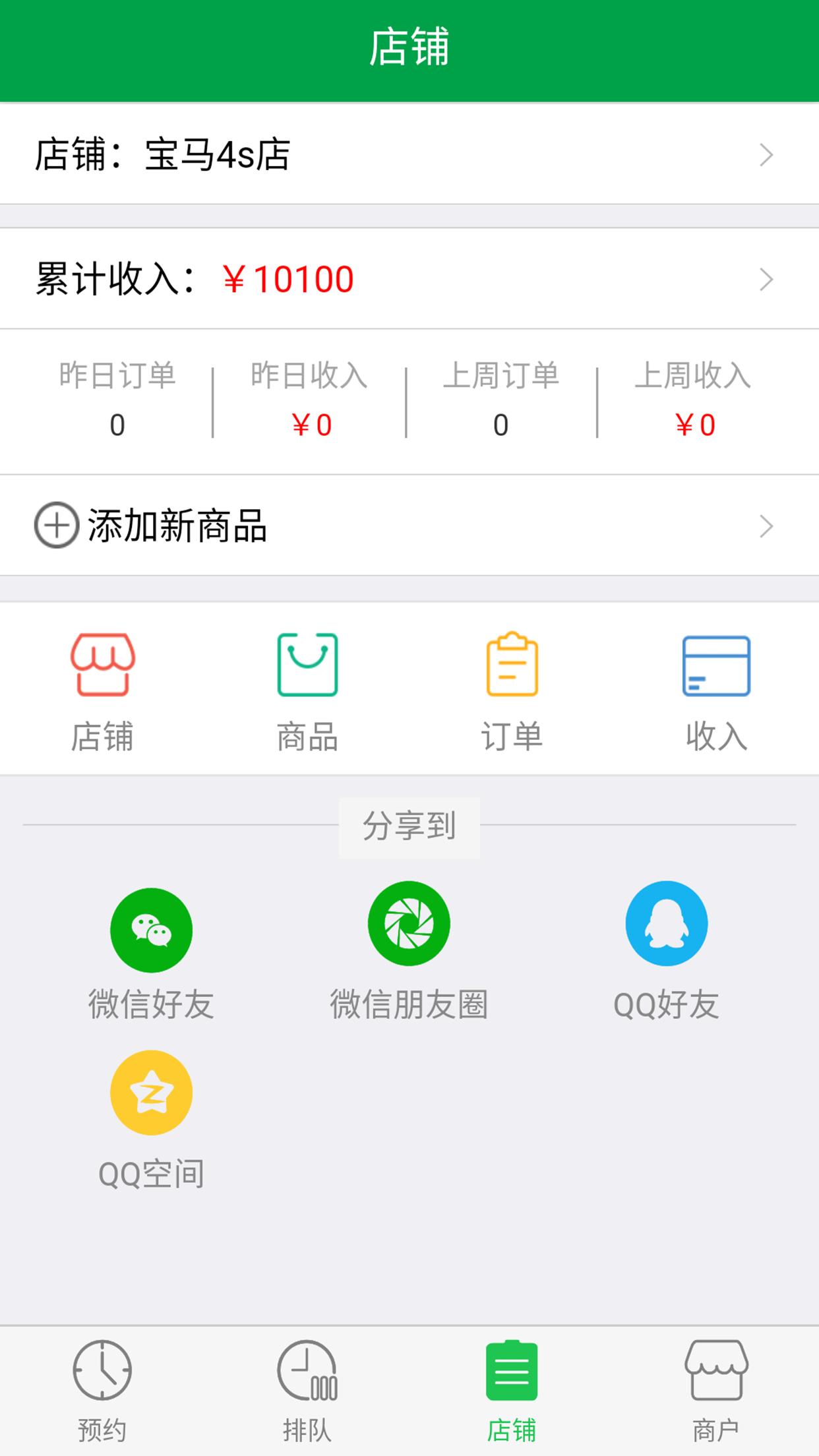Switch to the 店铺 bottom tab
This screenshot has width=819, height=1456.
tap(512, 1385)
